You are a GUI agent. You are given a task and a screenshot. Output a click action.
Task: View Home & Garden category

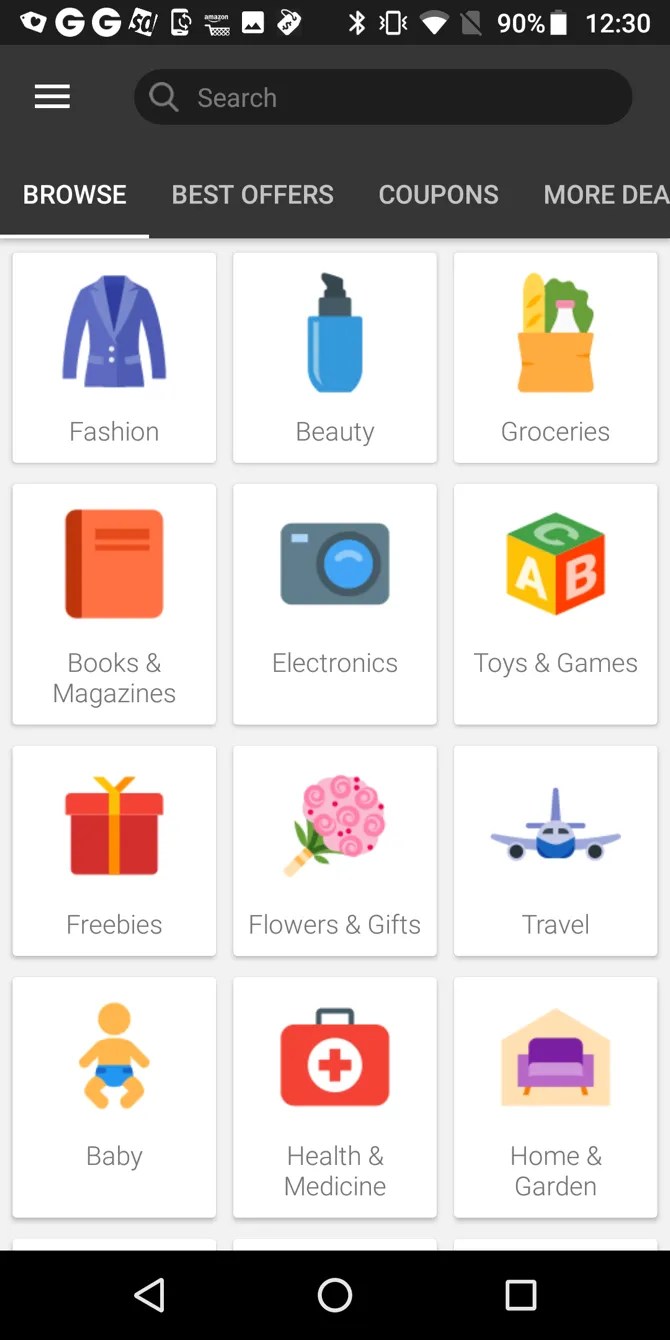pyautogui.click(x=555, y=1096)
